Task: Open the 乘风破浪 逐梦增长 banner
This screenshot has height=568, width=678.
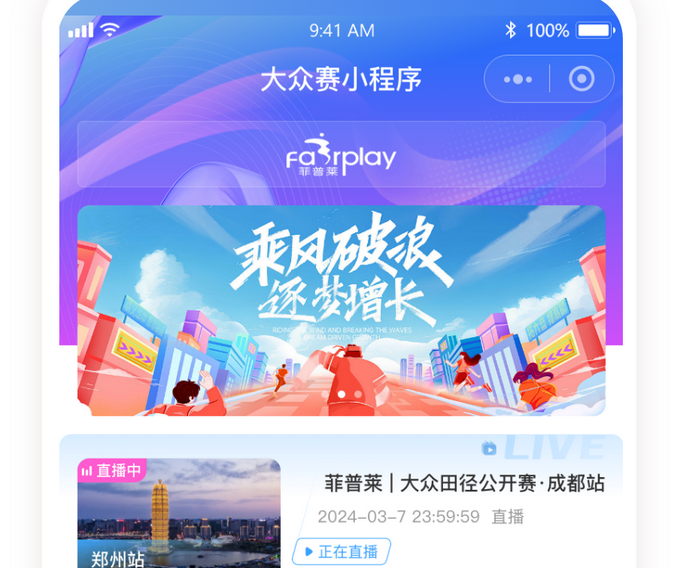Action: tap(341, 310)
